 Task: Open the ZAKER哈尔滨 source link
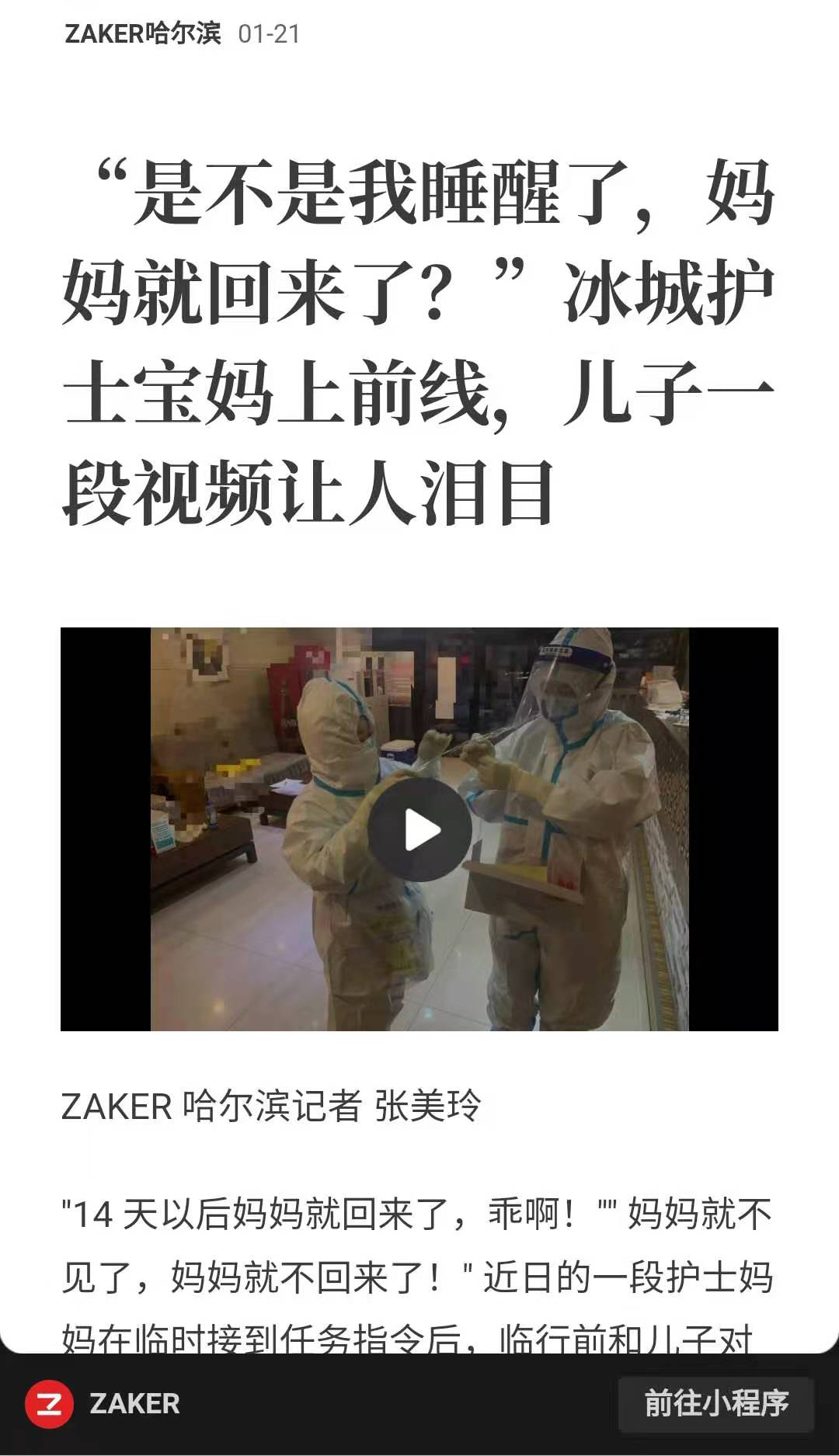click(x=143, y=33)
